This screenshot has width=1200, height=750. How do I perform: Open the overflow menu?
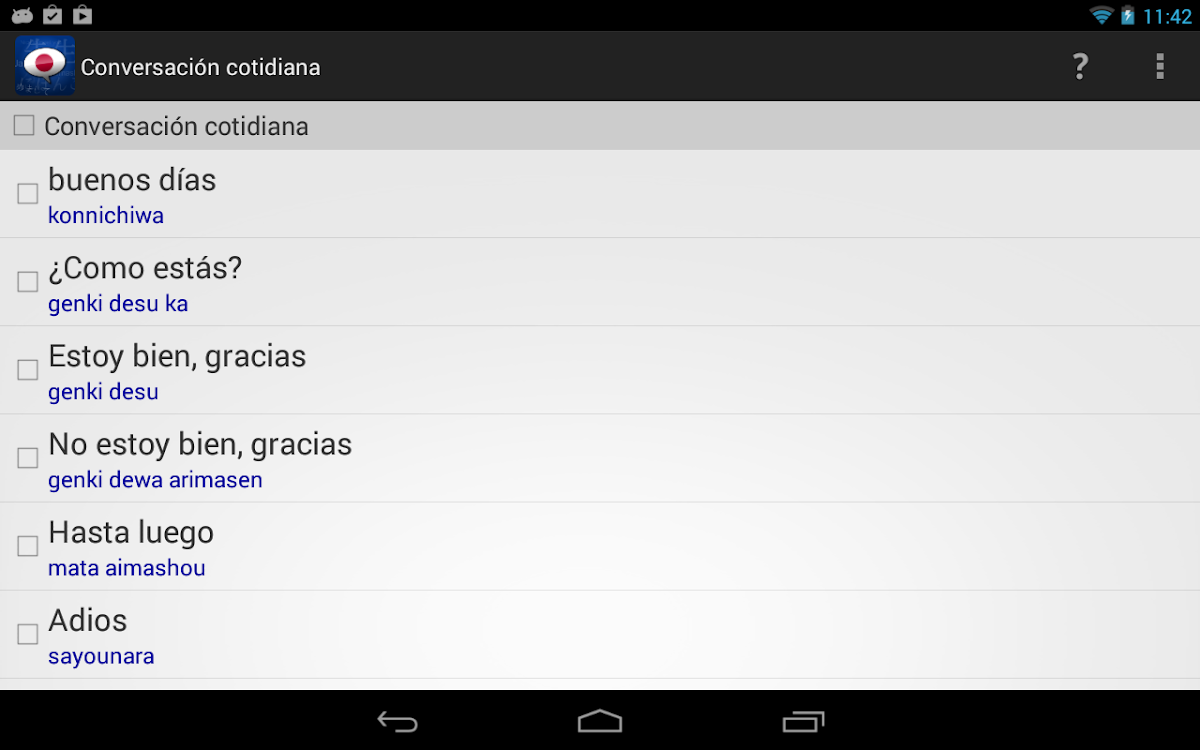coord(1159,67)
